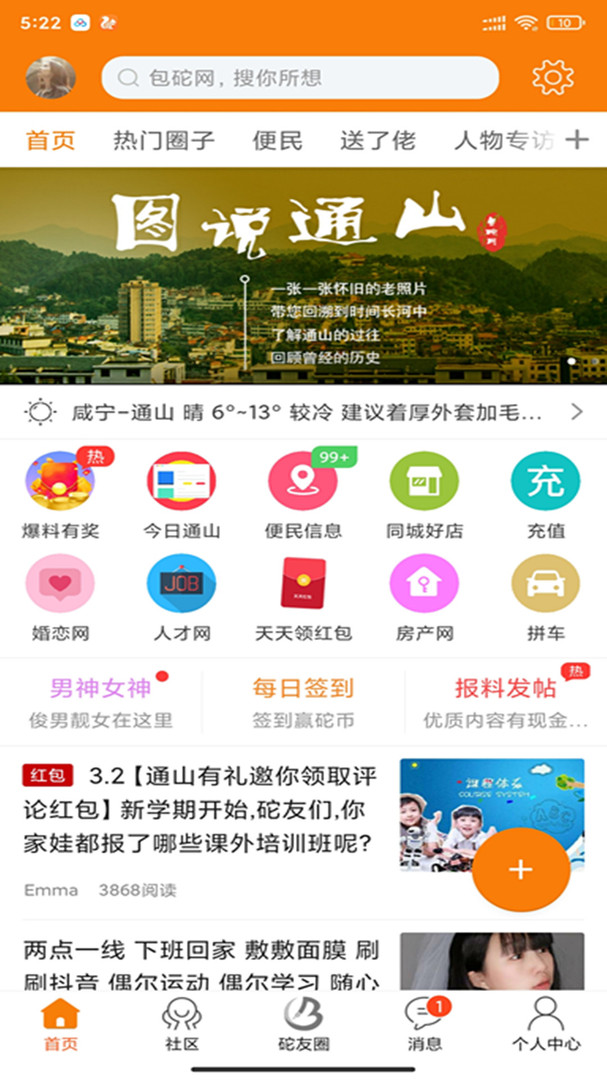Image resolution: width=607 pixels, height=1080 pixels.
Task: Open 天天领红包
Action: 303,597
